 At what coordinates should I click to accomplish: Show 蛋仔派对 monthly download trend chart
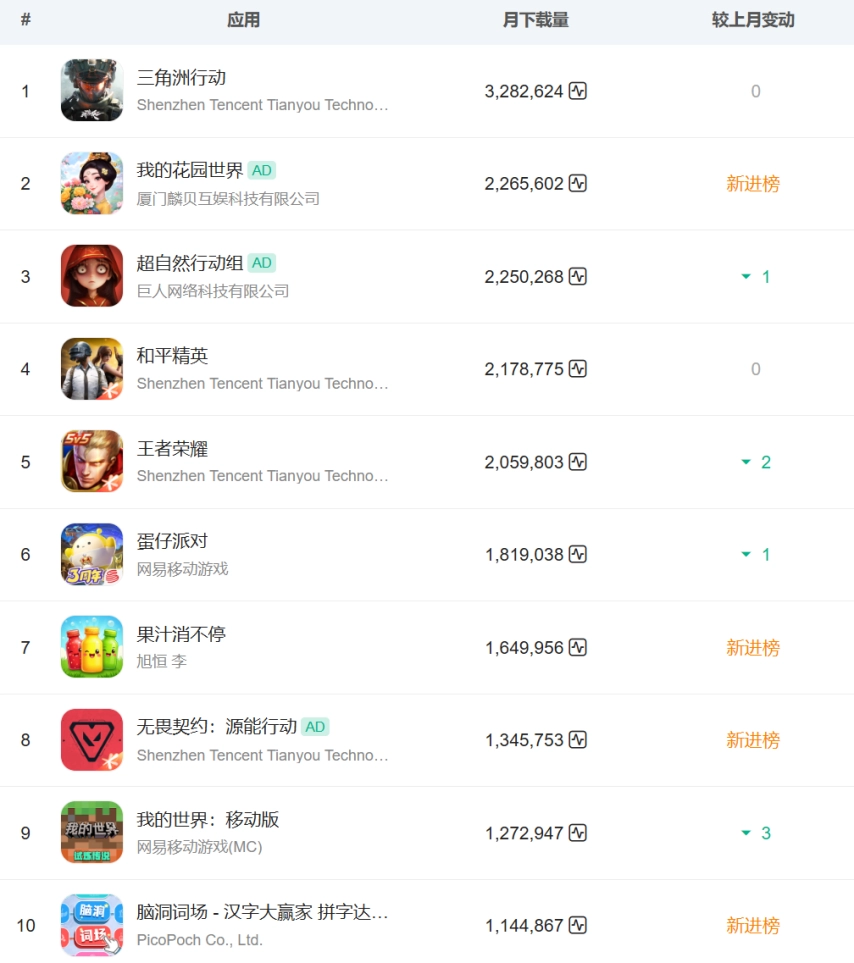[x=578, y=555]
